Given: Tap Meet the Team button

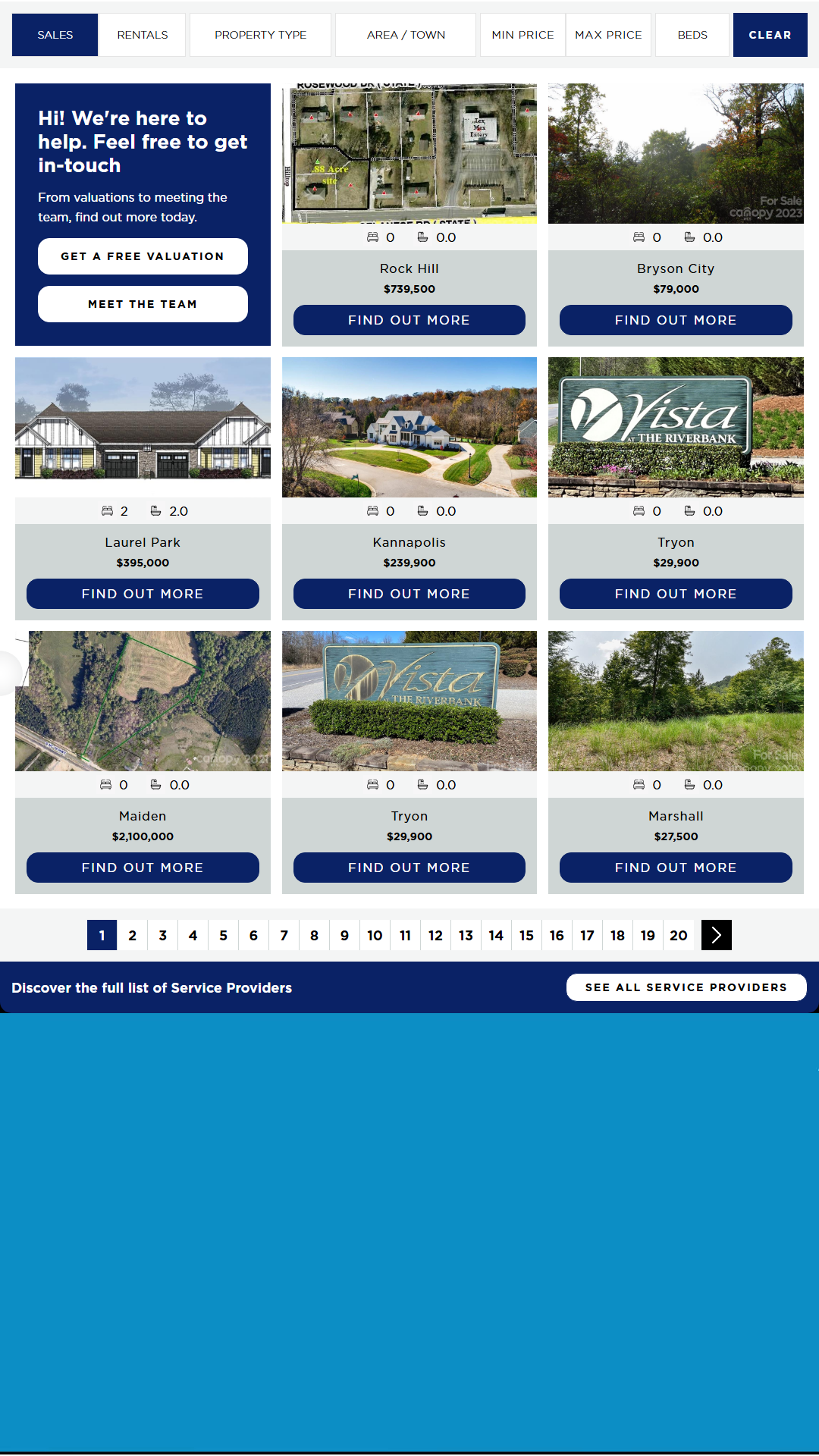Looking at the screenshot, I should click(x=143, y=304).
